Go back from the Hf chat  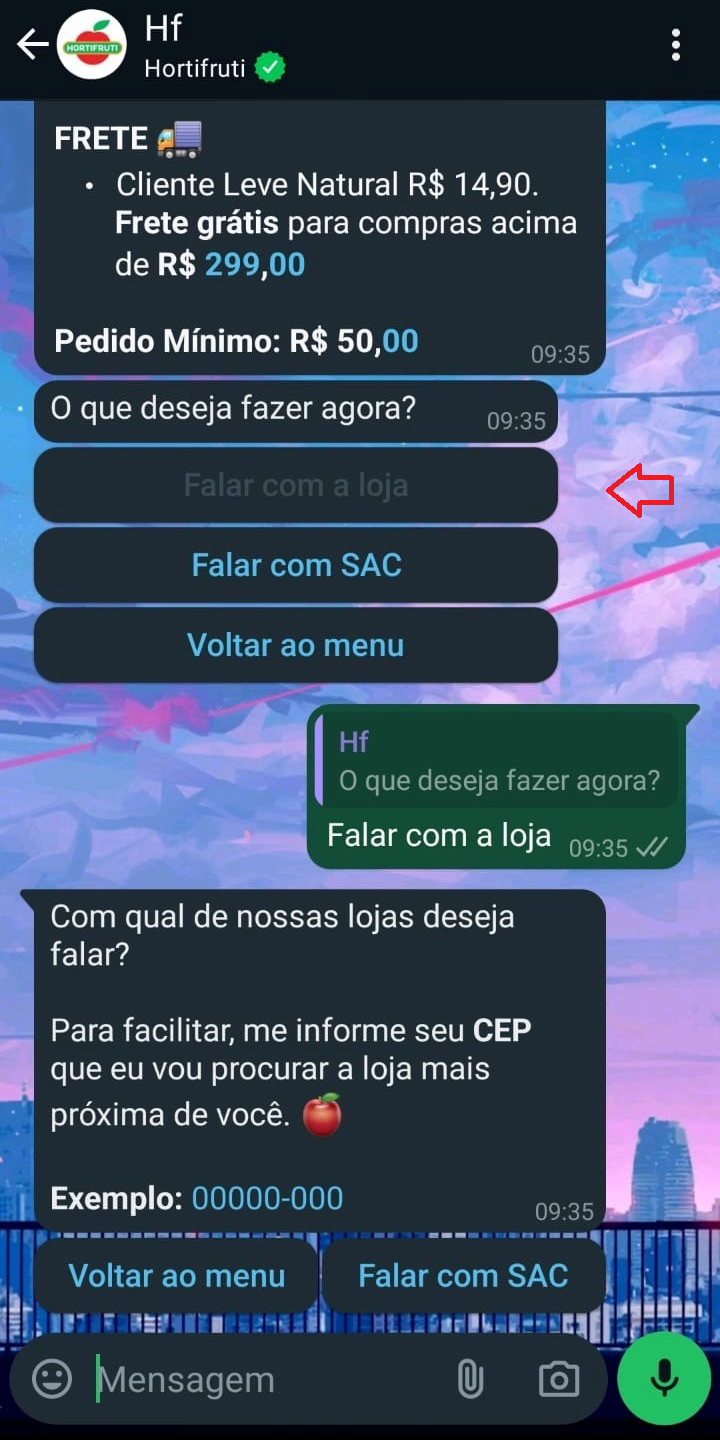pyautogui.click(x=32, y=45)
